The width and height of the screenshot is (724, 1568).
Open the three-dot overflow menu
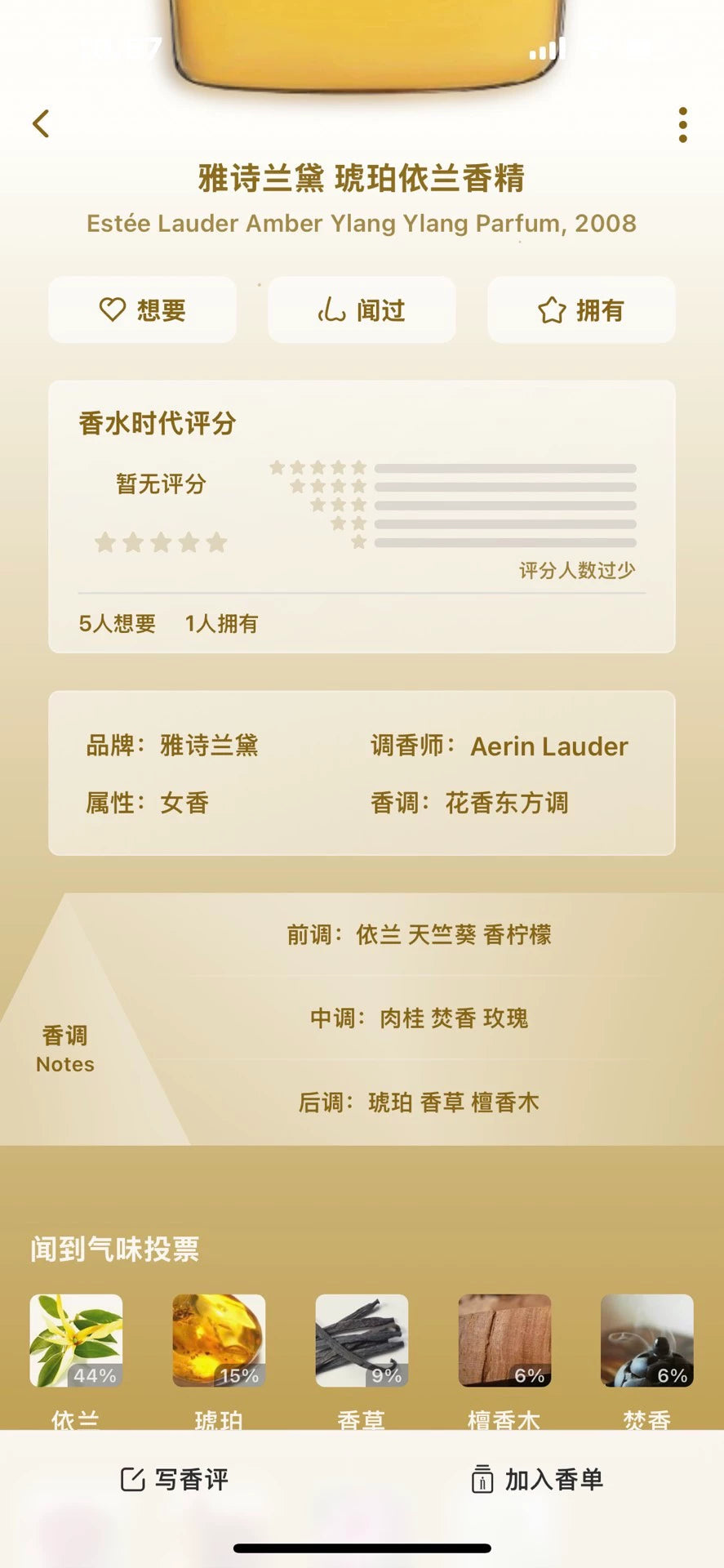[x=682, y=125]
